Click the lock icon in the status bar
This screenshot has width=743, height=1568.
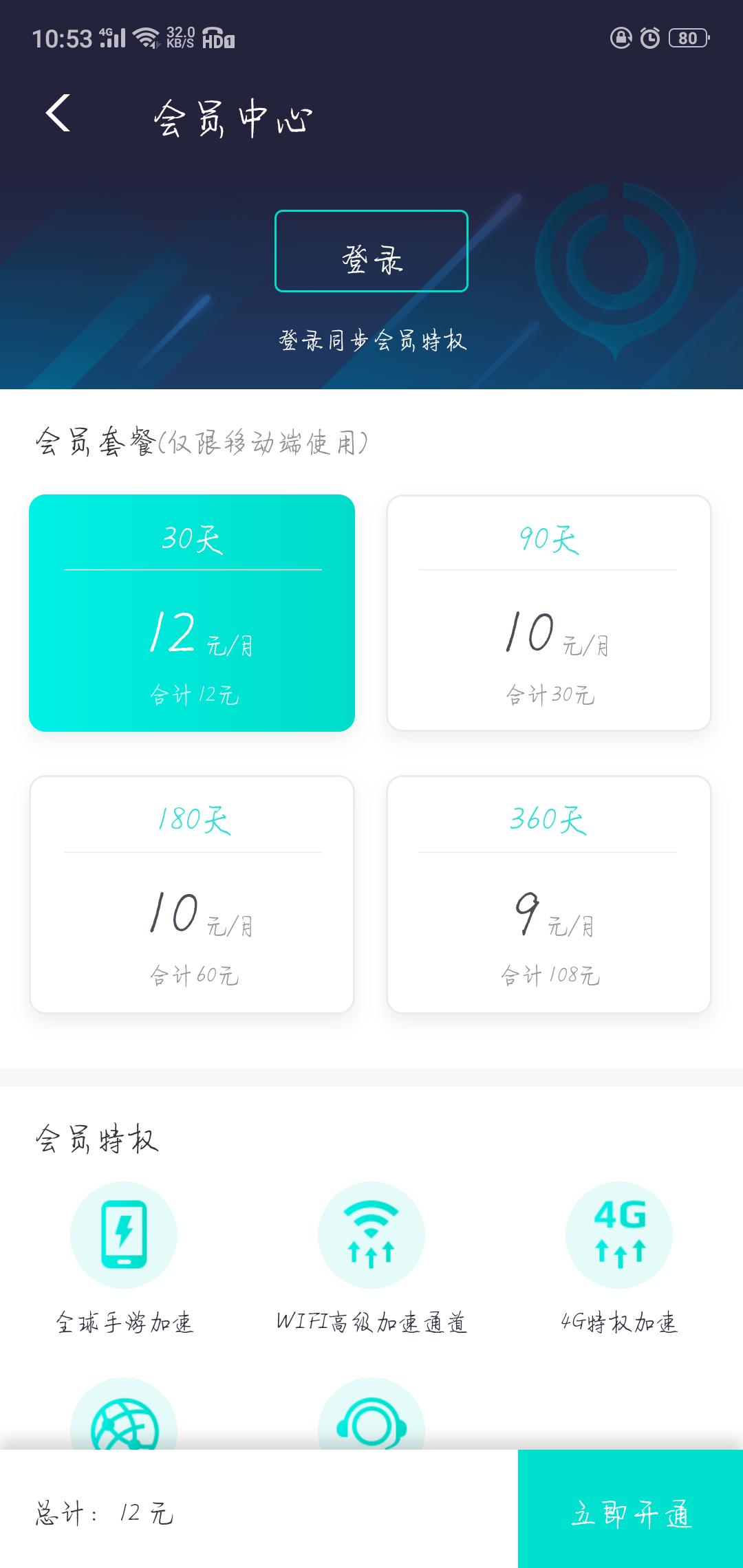620,39
